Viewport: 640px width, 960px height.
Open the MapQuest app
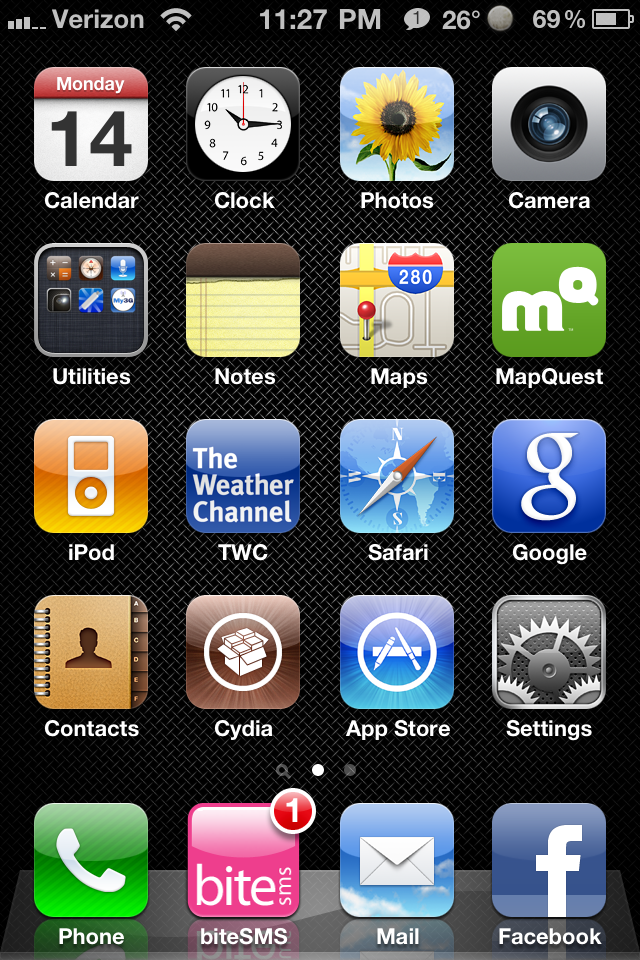click(549, 300)
